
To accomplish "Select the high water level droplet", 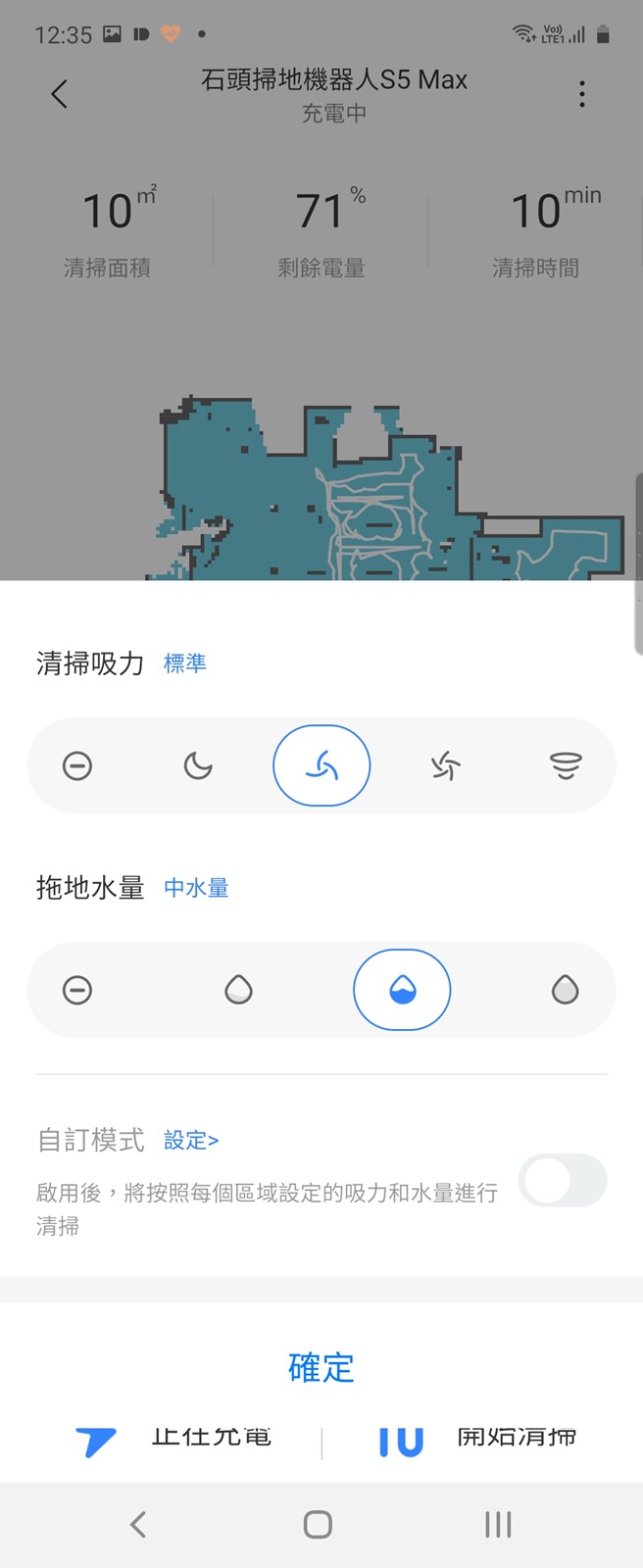I will tap(566, 990).
